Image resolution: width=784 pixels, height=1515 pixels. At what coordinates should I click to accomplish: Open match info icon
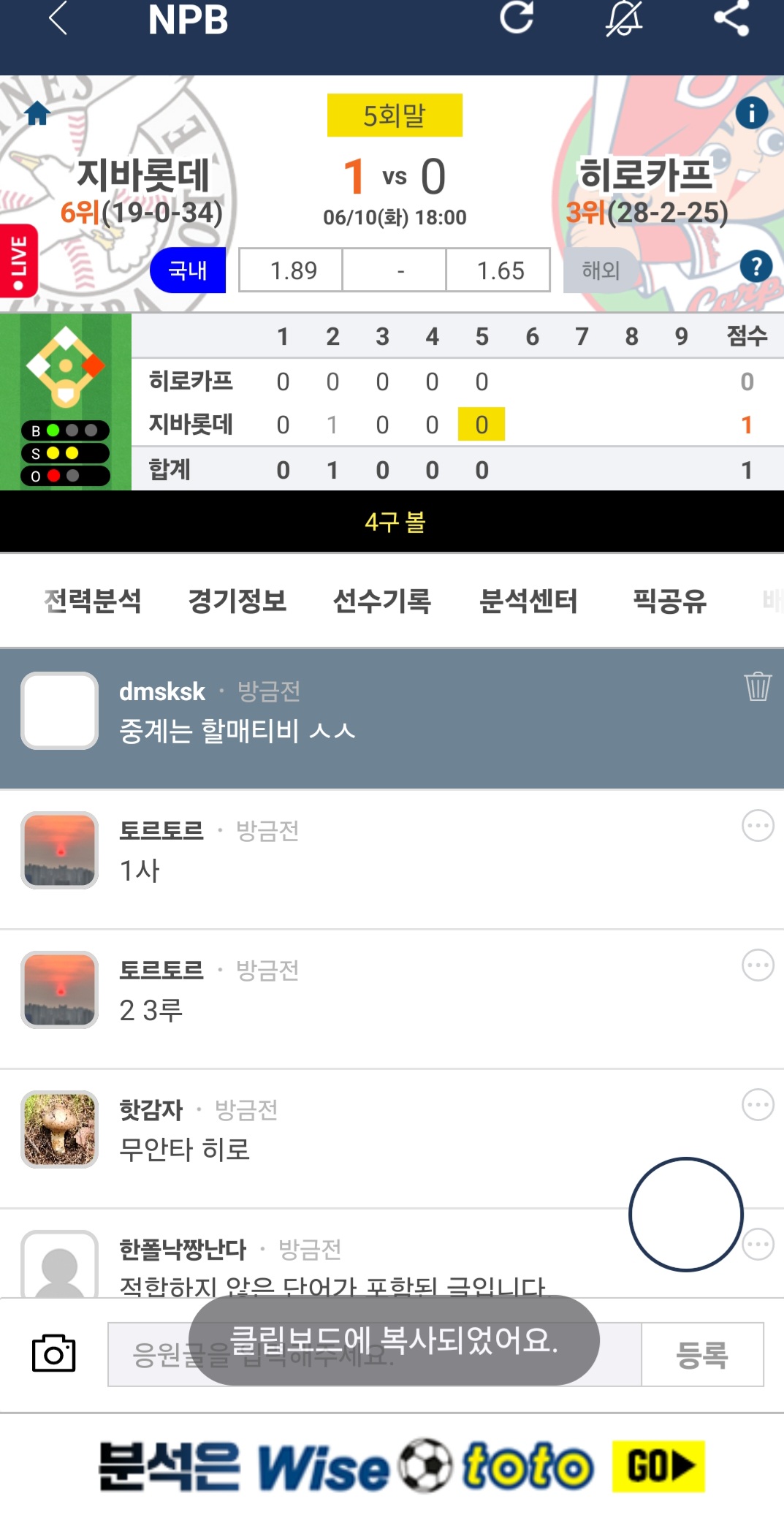(751, 113)
